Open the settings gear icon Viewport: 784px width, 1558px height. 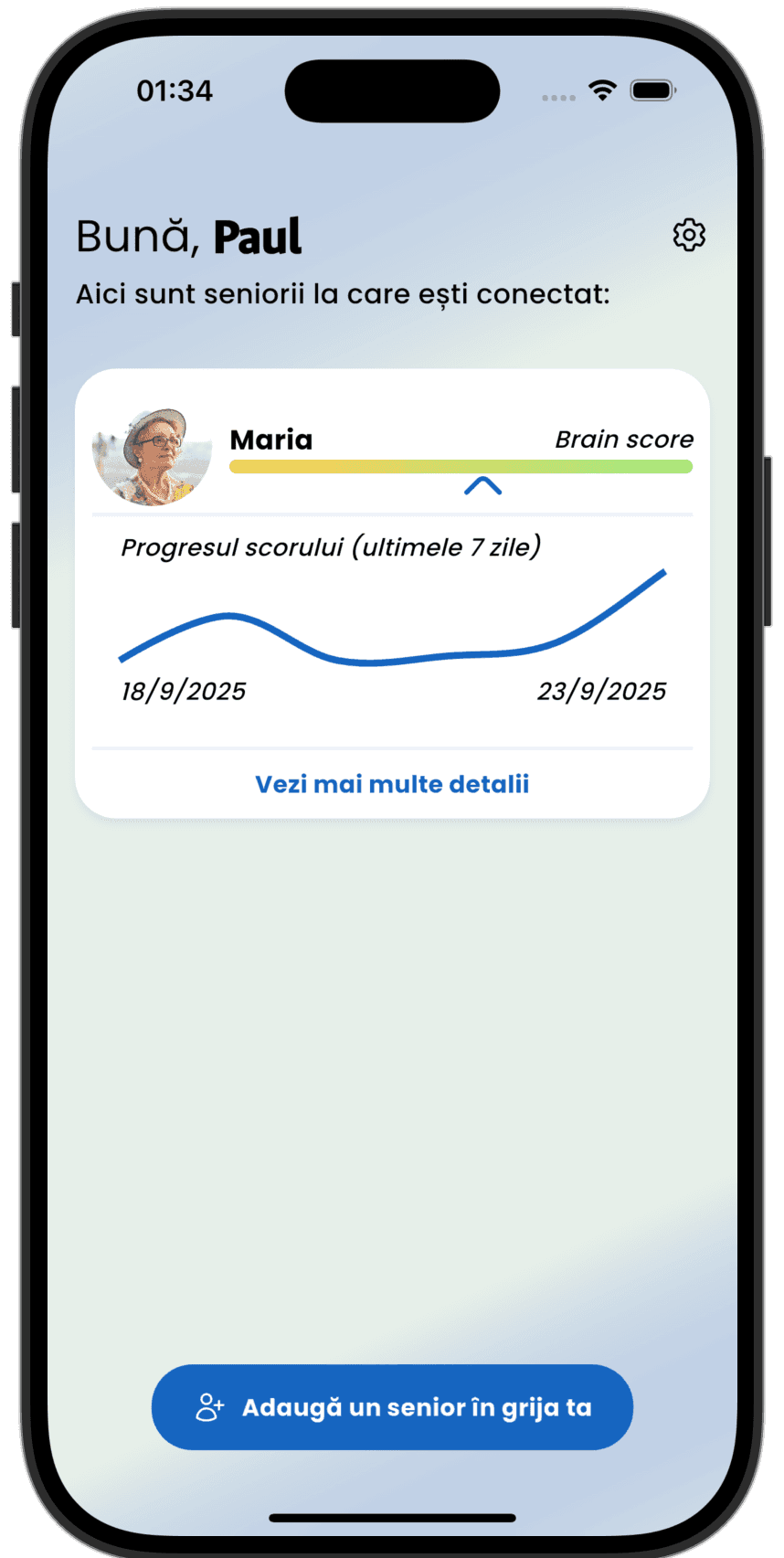pos(689,235)
